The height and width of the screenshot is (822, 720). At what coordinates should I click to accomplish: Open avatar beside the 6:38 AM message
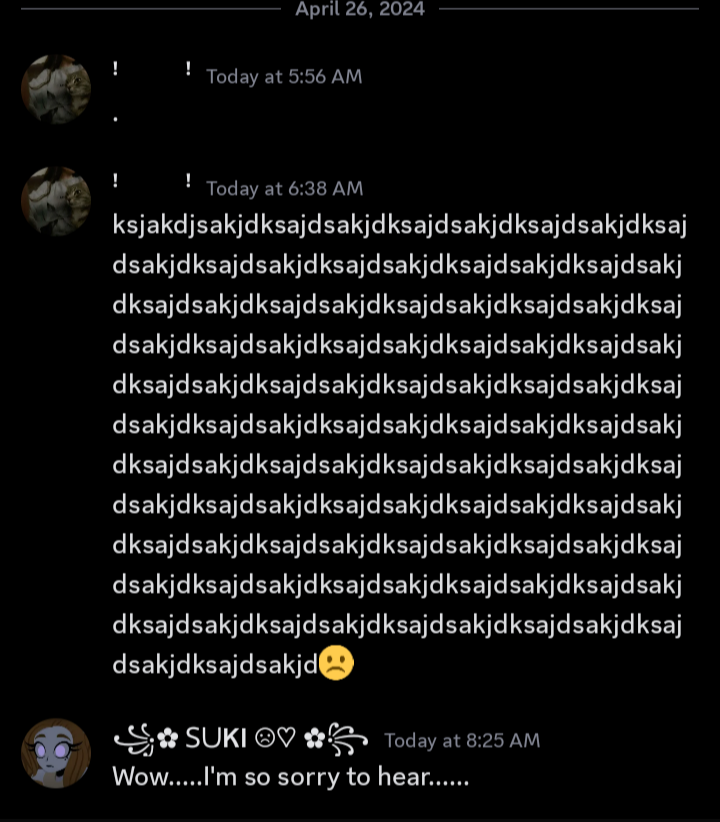pos(56,201)
